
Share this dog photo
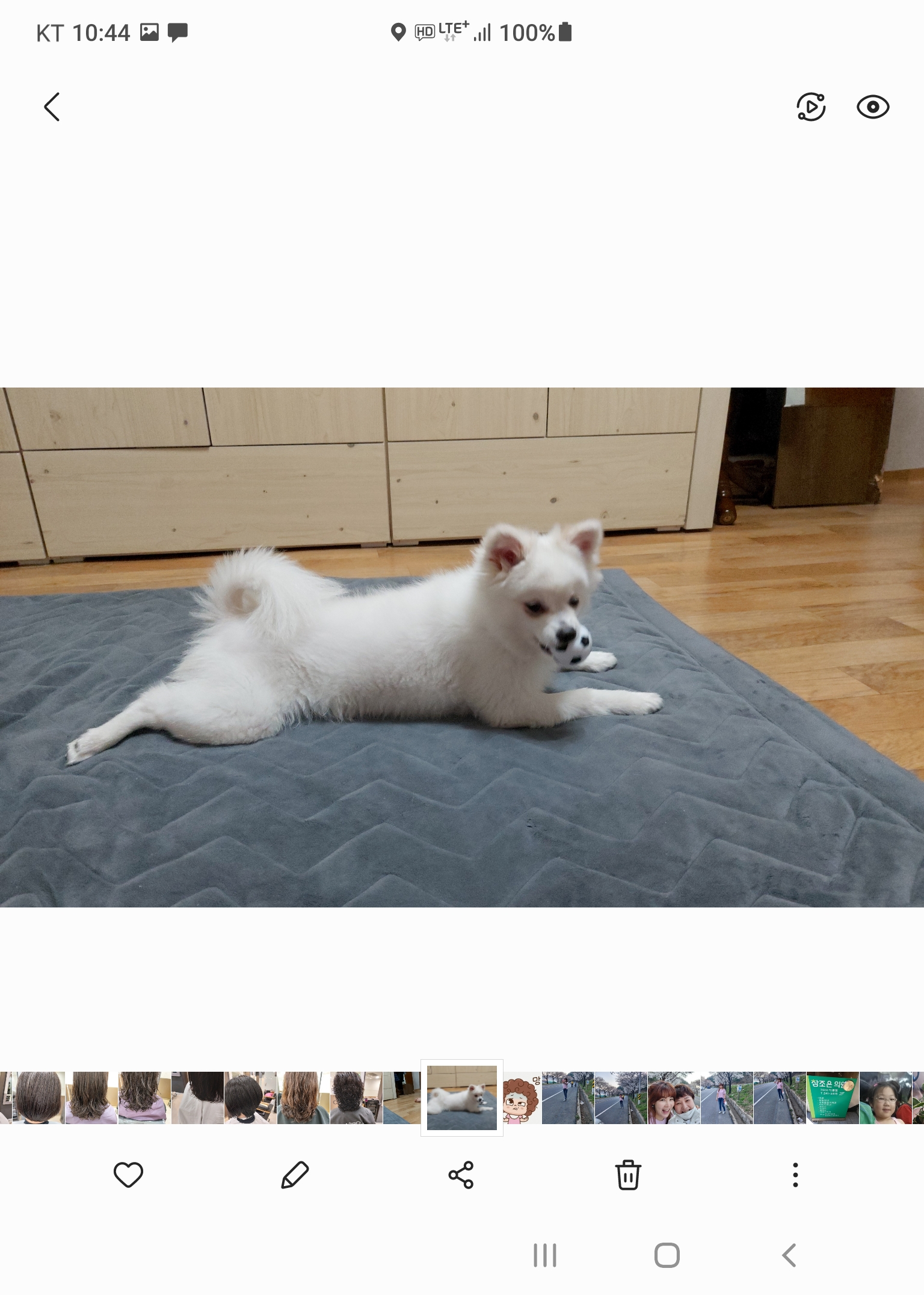click(x=461, y=1175)
